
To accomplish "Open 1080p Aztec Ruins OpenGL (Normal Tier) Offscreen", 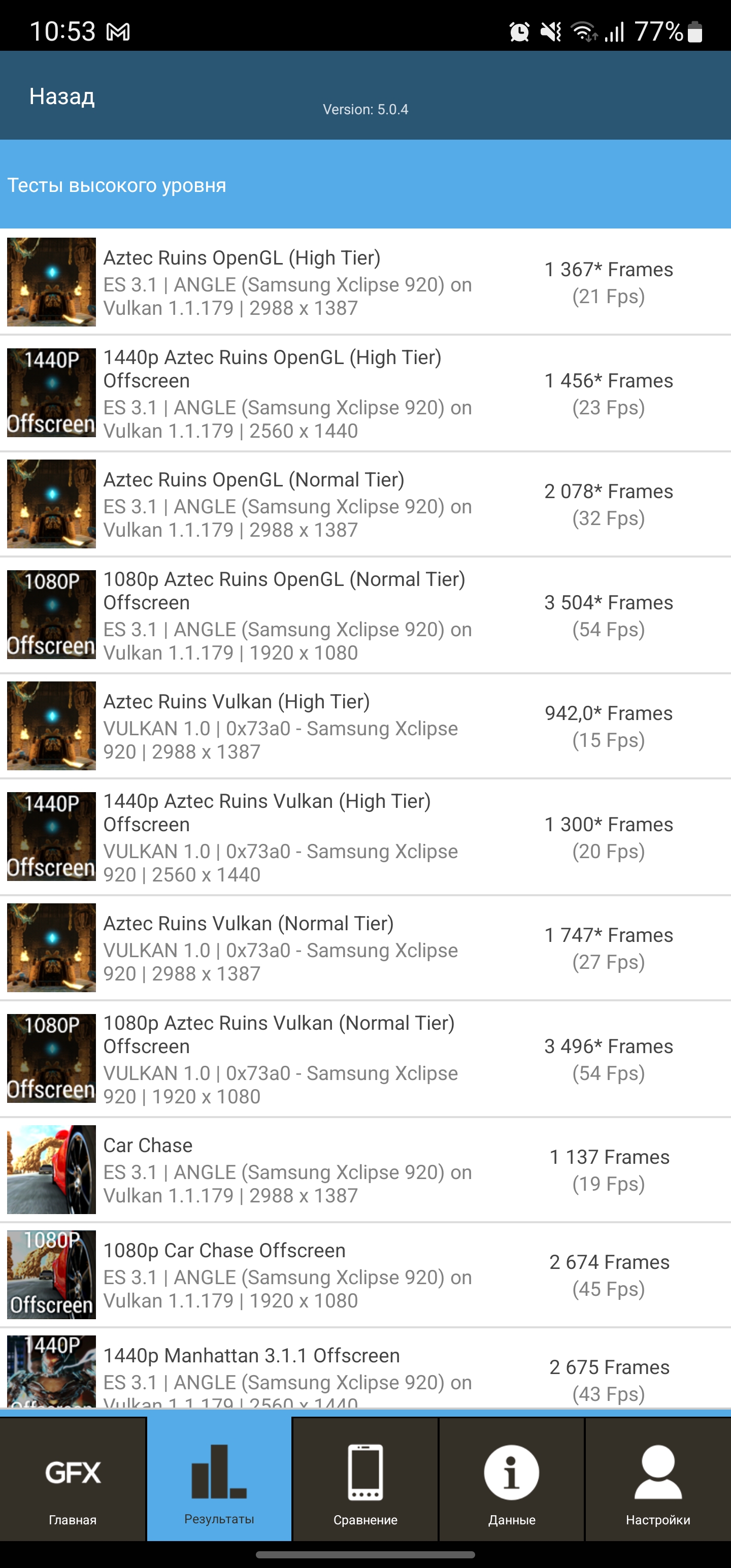I will click(x=365, y=615).
